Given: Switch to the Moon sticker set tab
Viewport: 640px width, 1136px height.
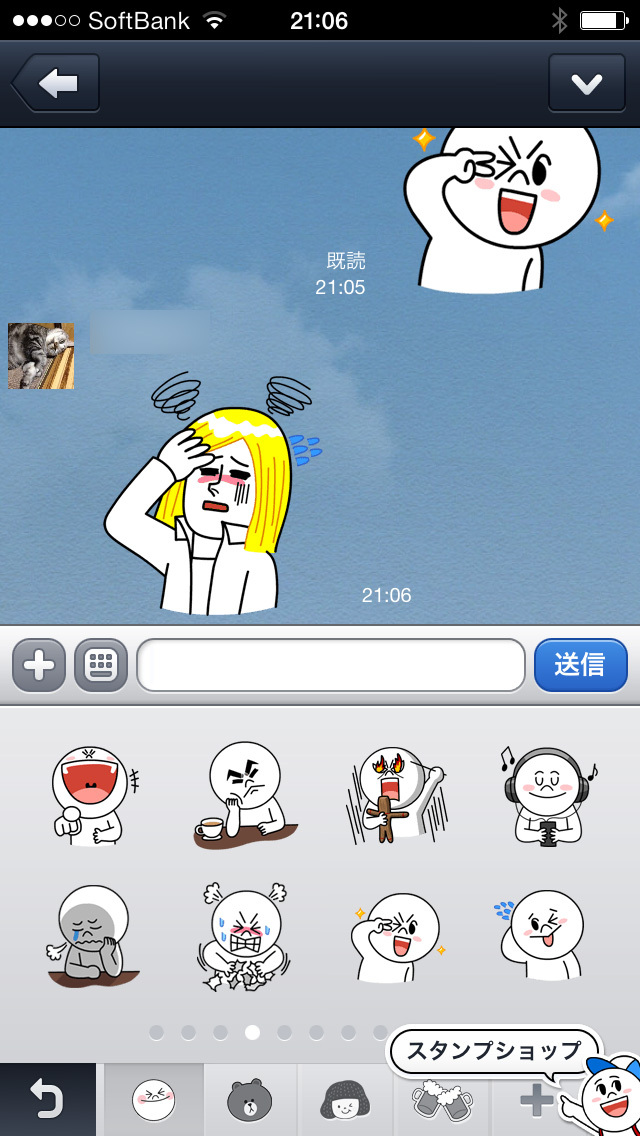Looking at the screenshot, I should [x=153, y=1101].
